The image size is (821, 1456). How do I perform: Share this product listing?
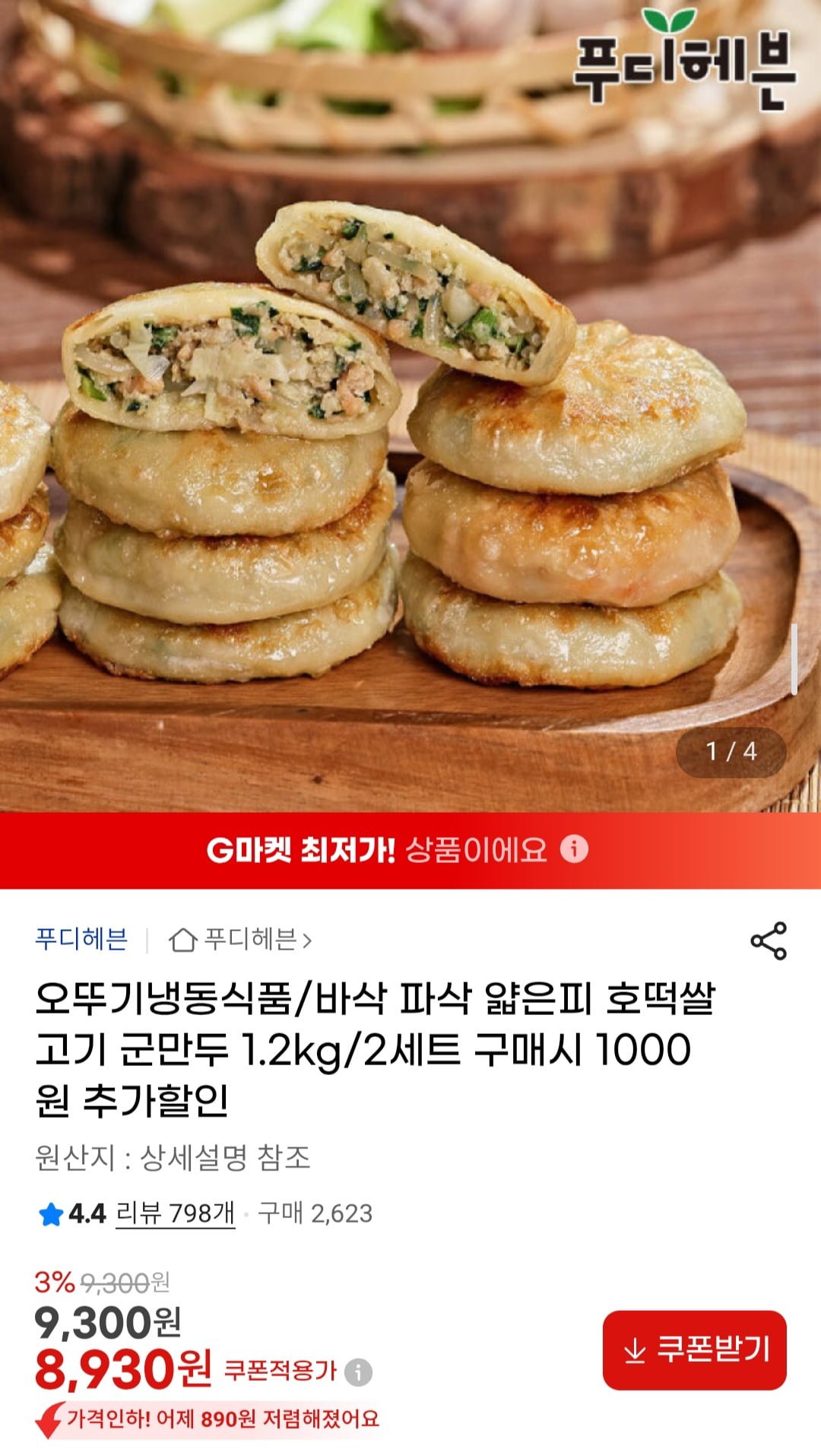[769, 941]
